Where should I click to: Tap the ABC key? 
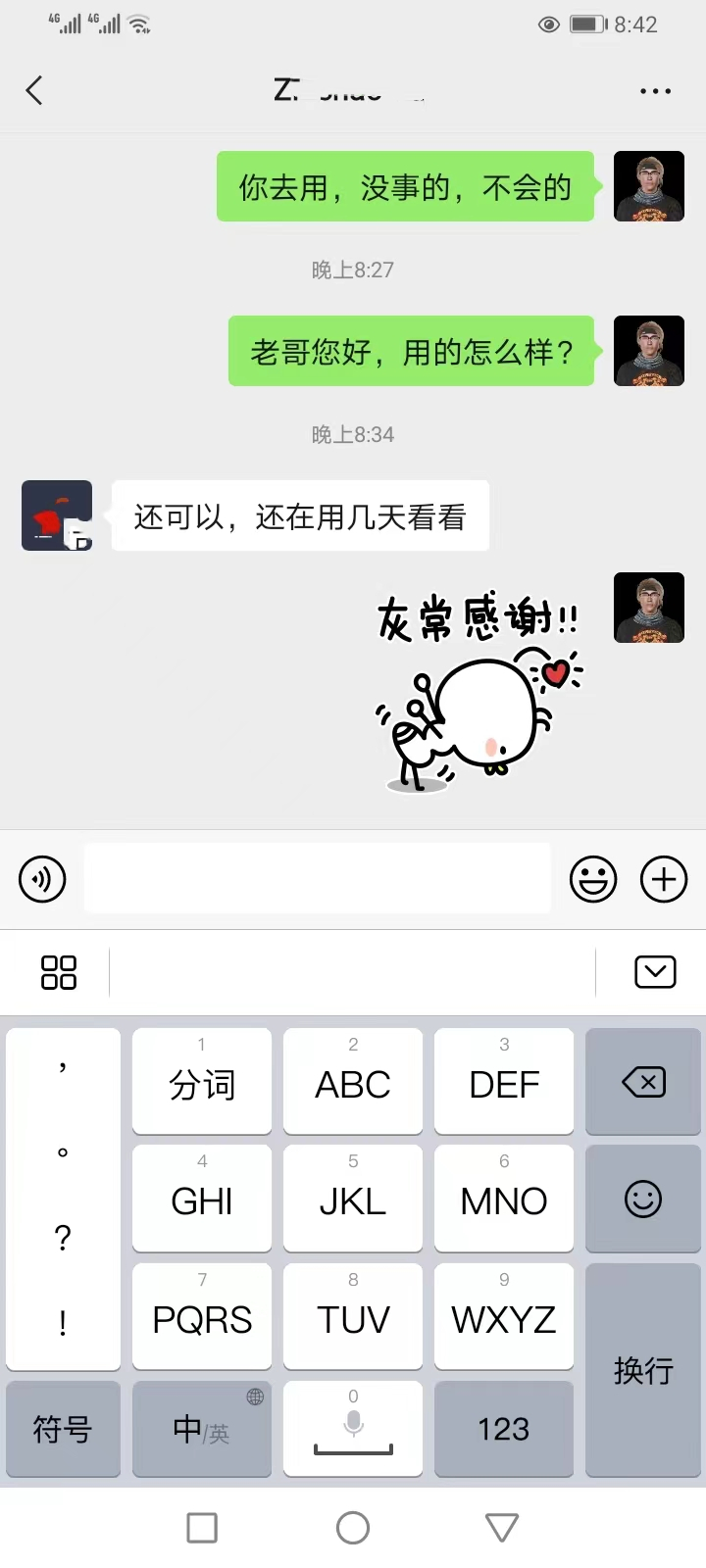pos(353,1082)
